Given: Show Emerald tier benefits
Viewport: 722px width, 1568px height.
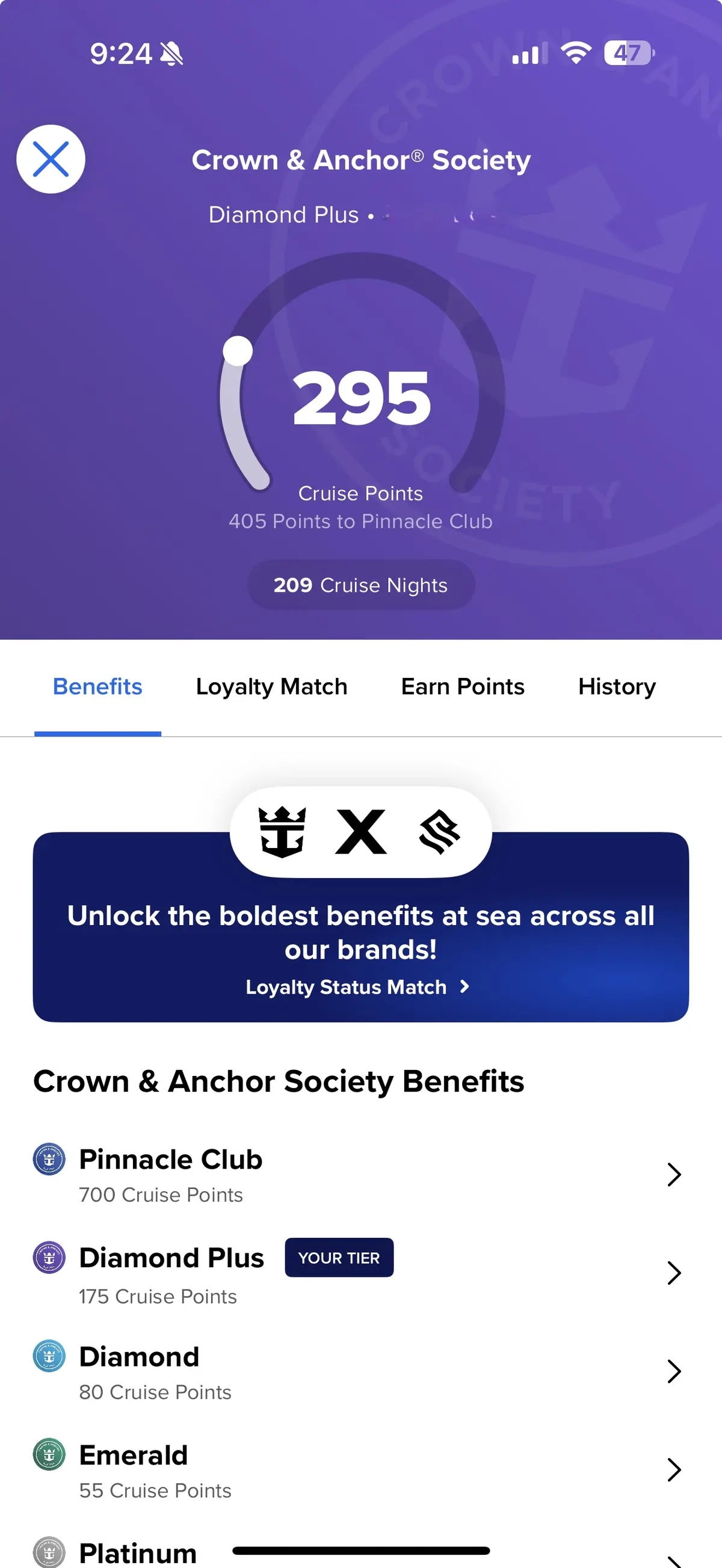Looking at the screenshot, I should (360, 1471).
